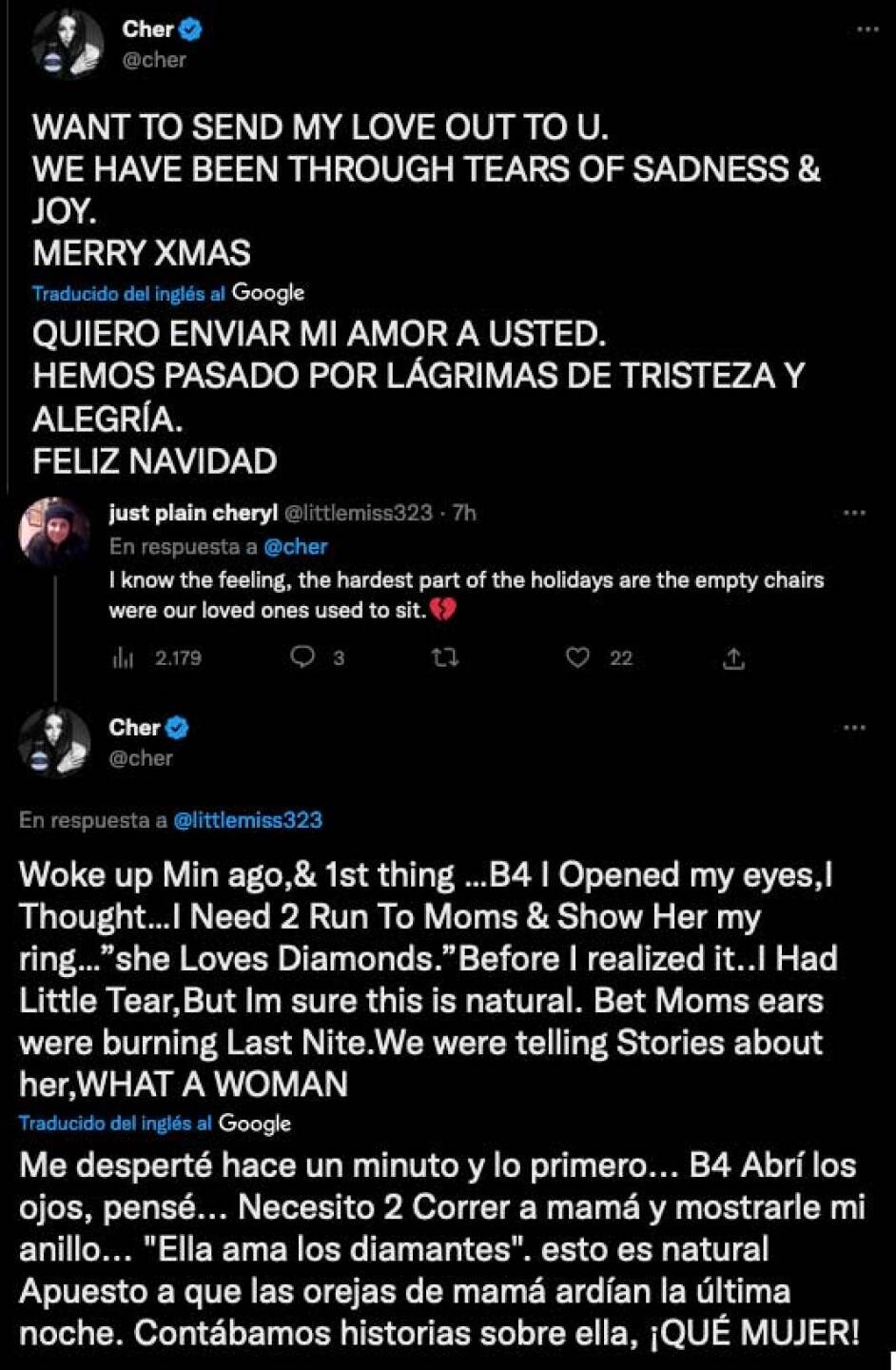Open overflow menu on just plain cheryl's reply
896x1370 pixels.
pos(854,513)
